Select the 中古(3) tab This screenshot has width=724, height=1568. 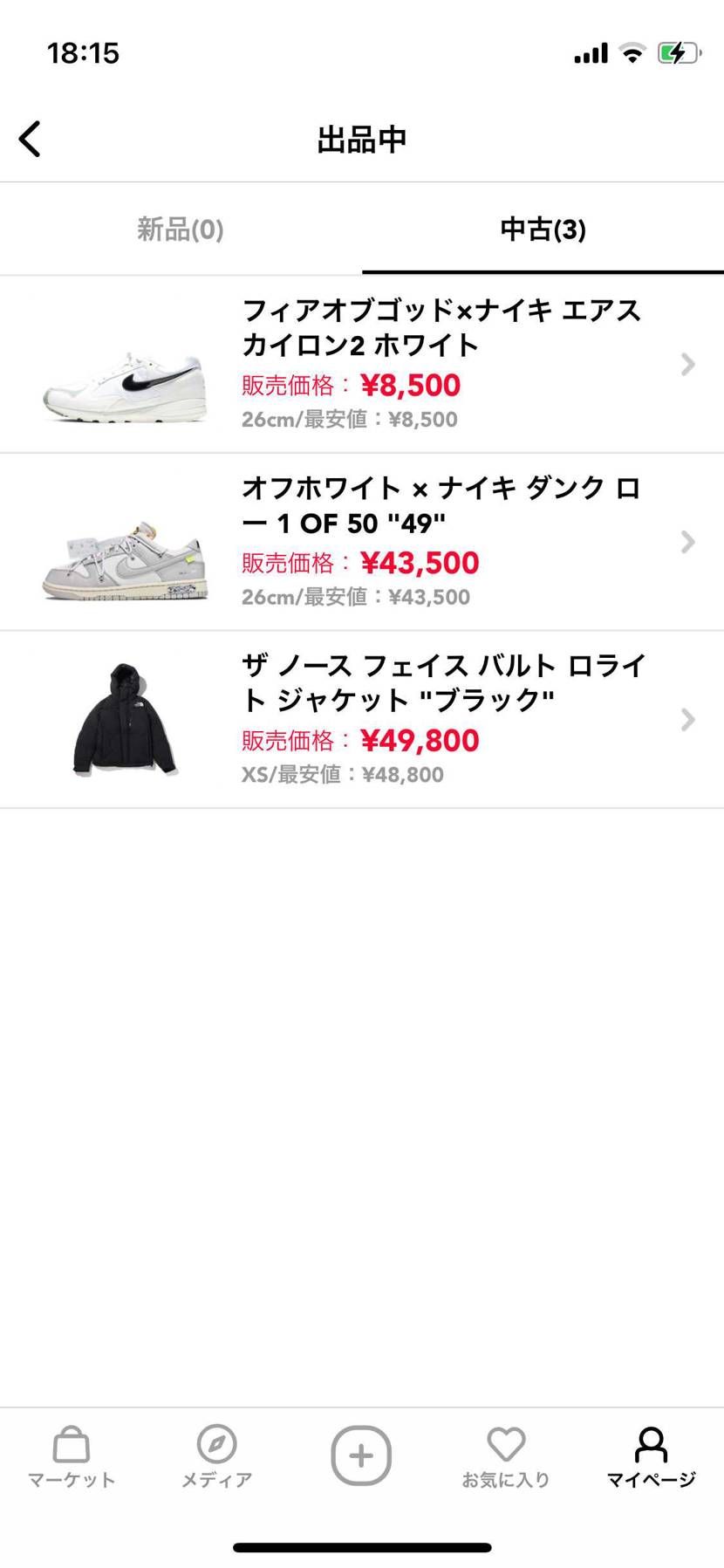tap(542, 229)
